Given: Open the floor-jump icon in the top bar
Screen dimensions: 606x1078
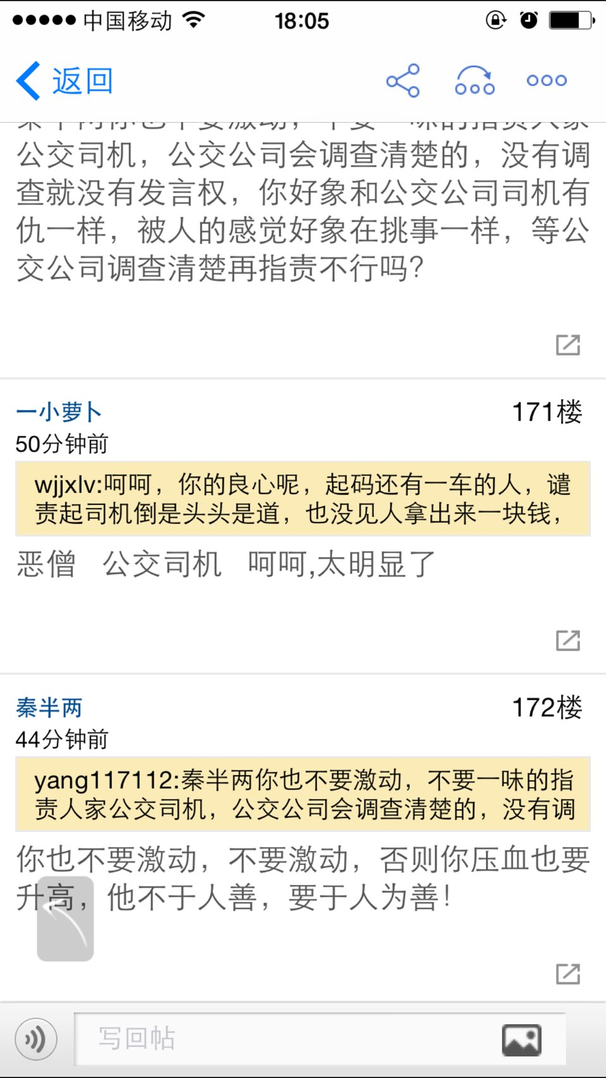Looking at the screenshot, I should pyautogui.click(x=474, y=81).
